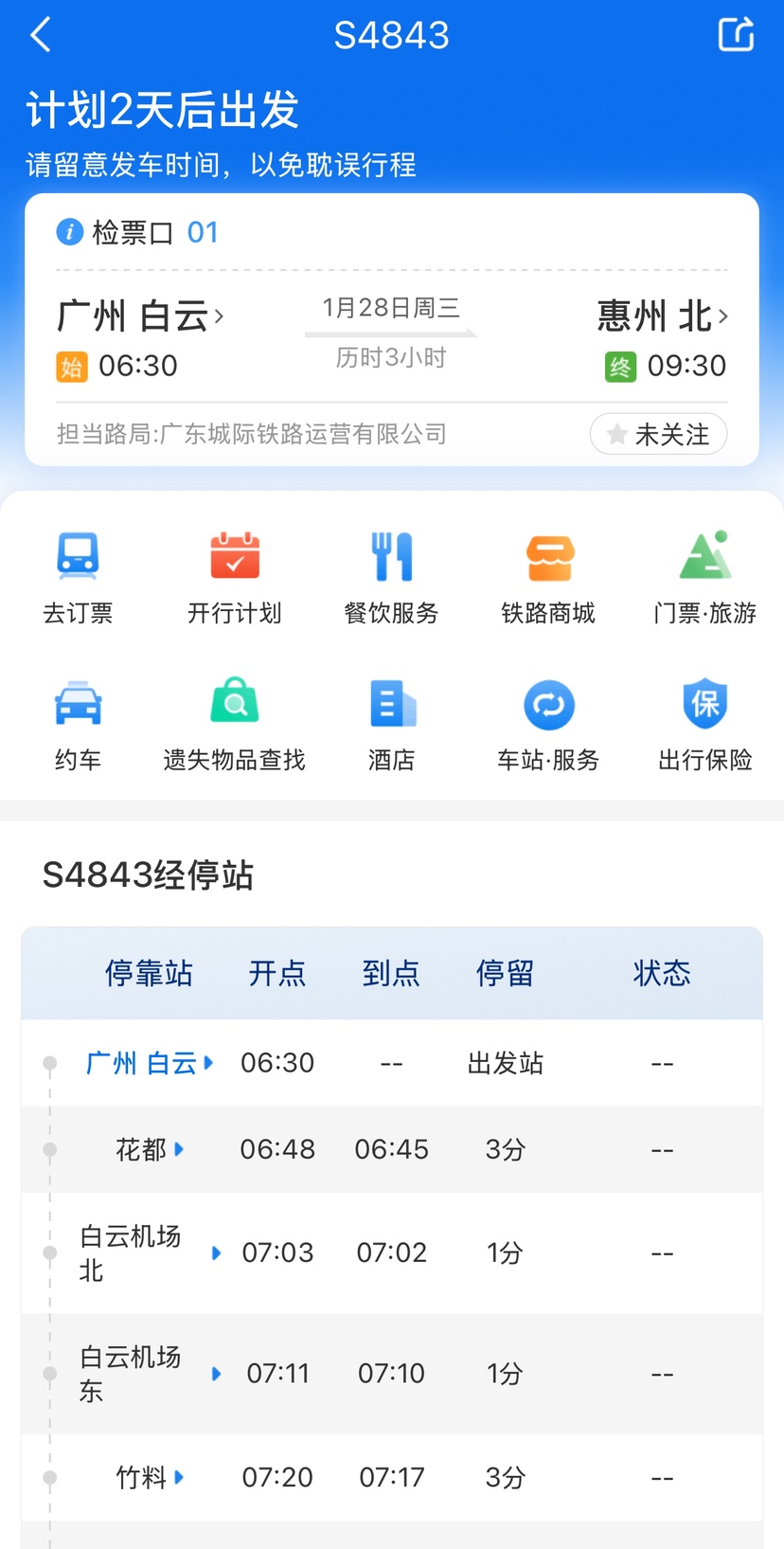
Task: Select the 开行计划 schedule icon
Action: (234, 578)
